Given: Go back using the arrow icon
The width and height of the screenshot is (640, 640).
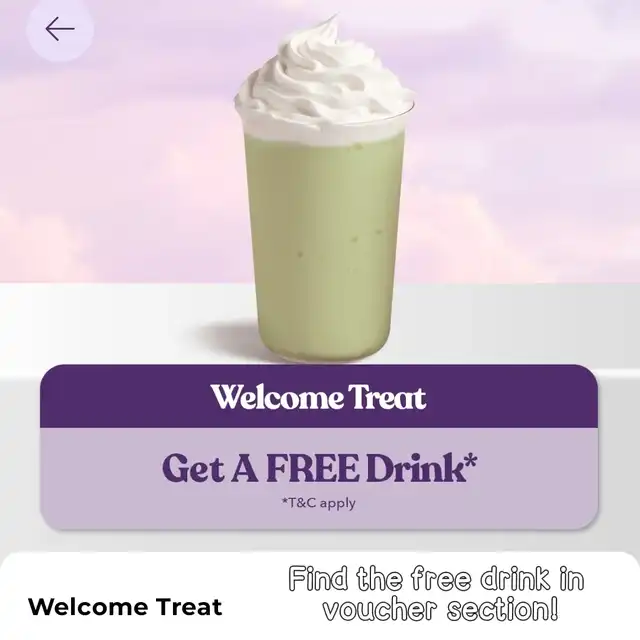Looking at the screenshot, I should pos(60,30).
